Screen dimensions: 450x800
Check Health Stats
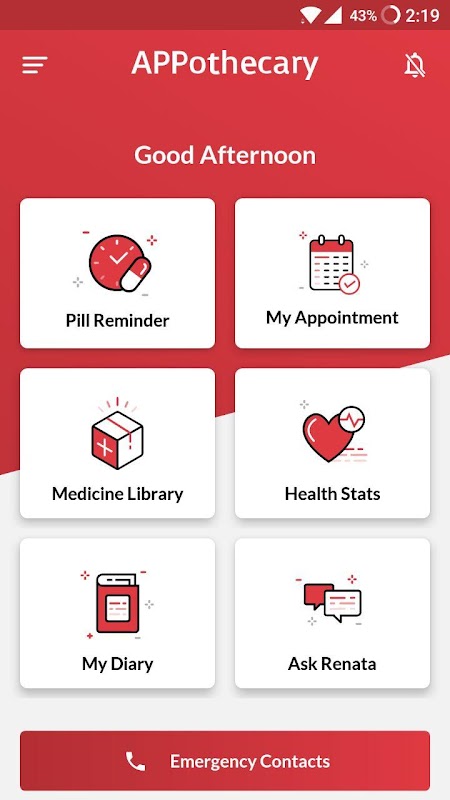tap(332, 443)
